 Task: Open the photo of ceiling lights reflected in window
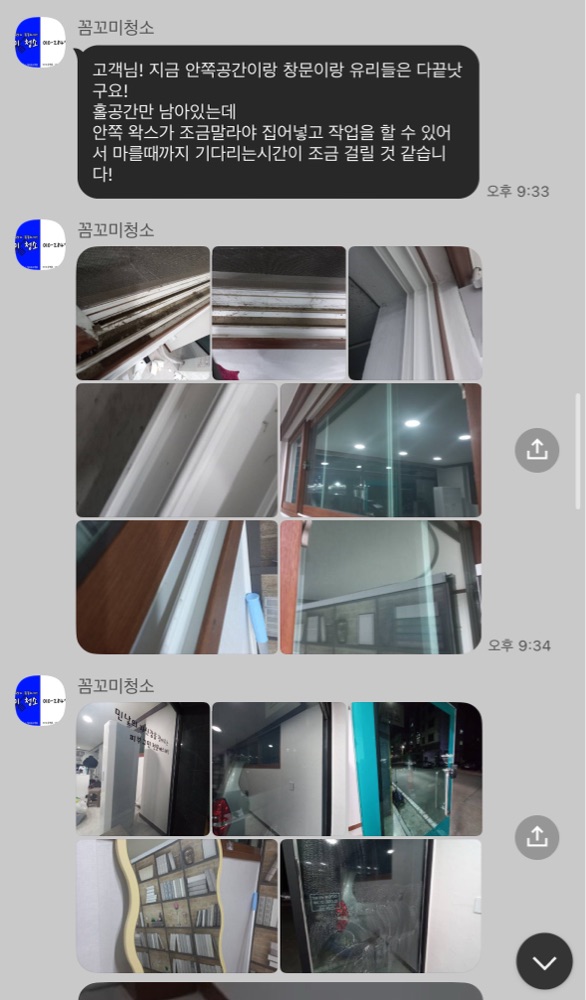point(381,450)
